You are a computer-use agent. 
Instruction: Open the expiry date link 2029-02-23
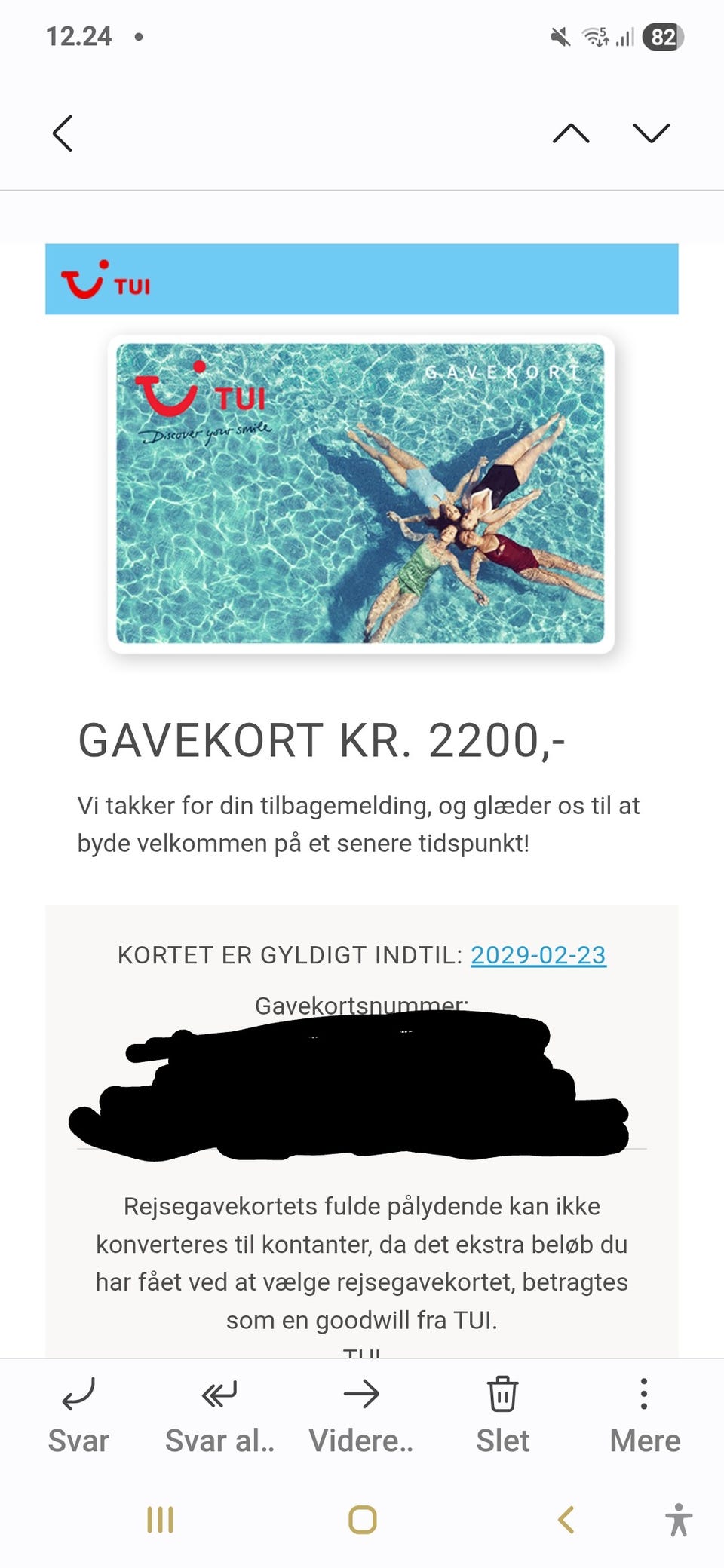click(537, 955)
